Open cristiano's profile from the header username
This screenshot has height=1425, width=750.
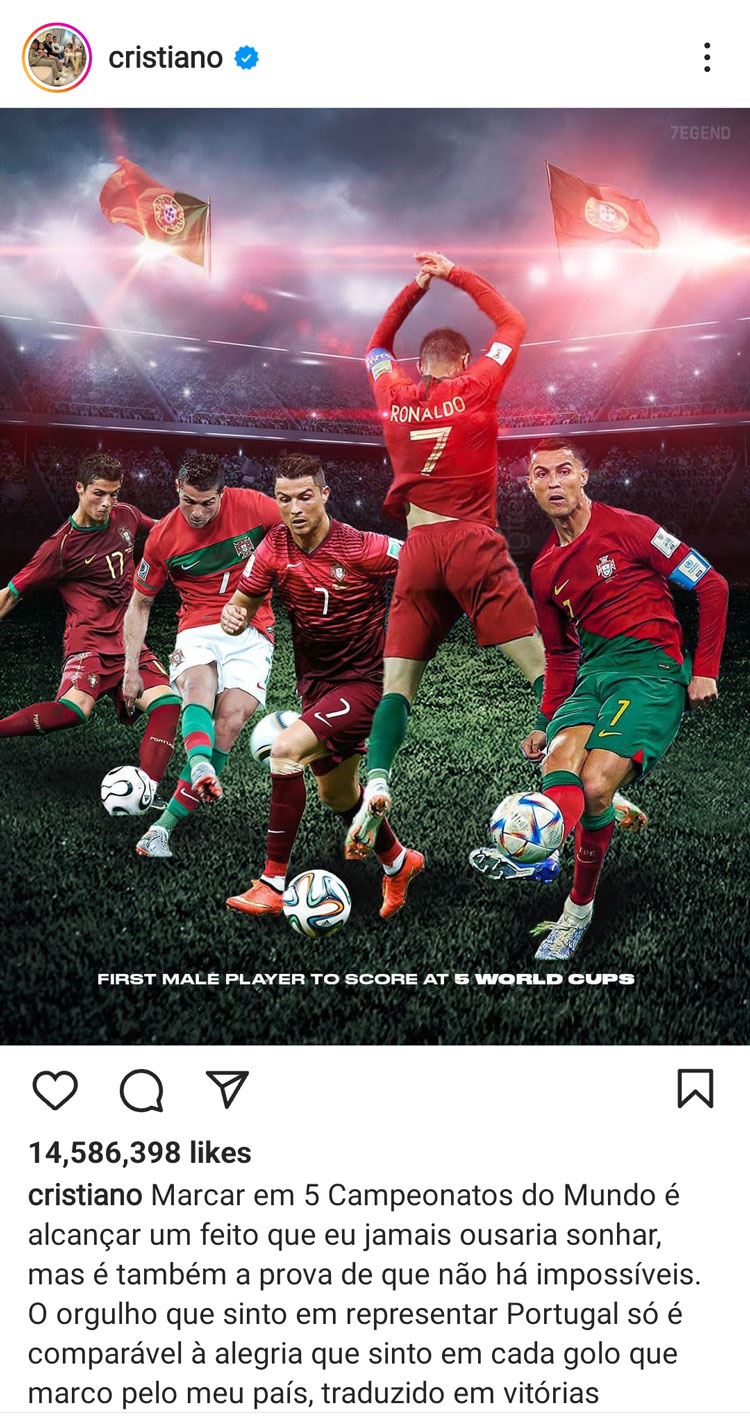165,58
